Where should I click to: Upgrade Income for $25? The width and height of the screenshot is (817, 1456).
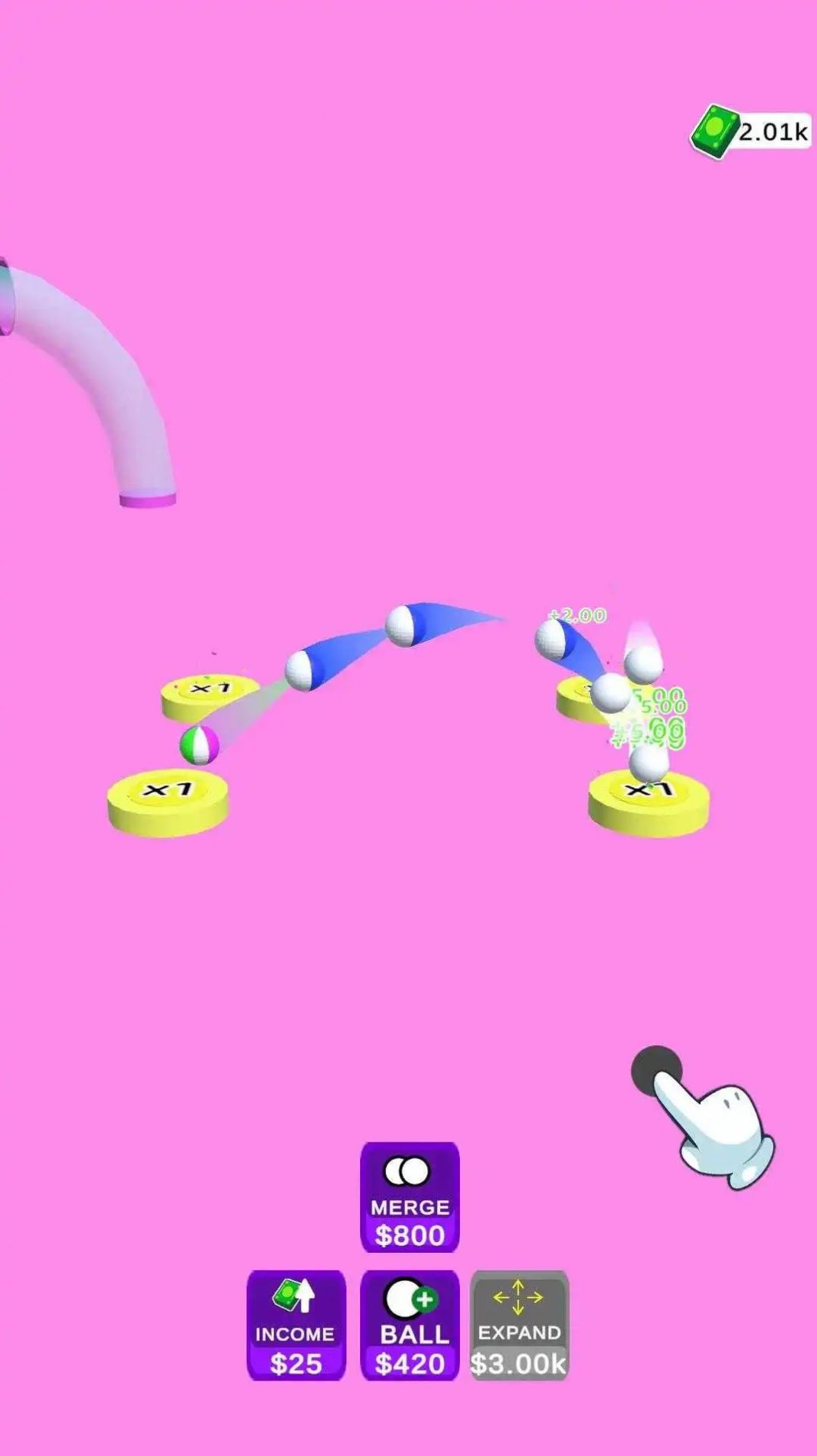pos(296,1325)
